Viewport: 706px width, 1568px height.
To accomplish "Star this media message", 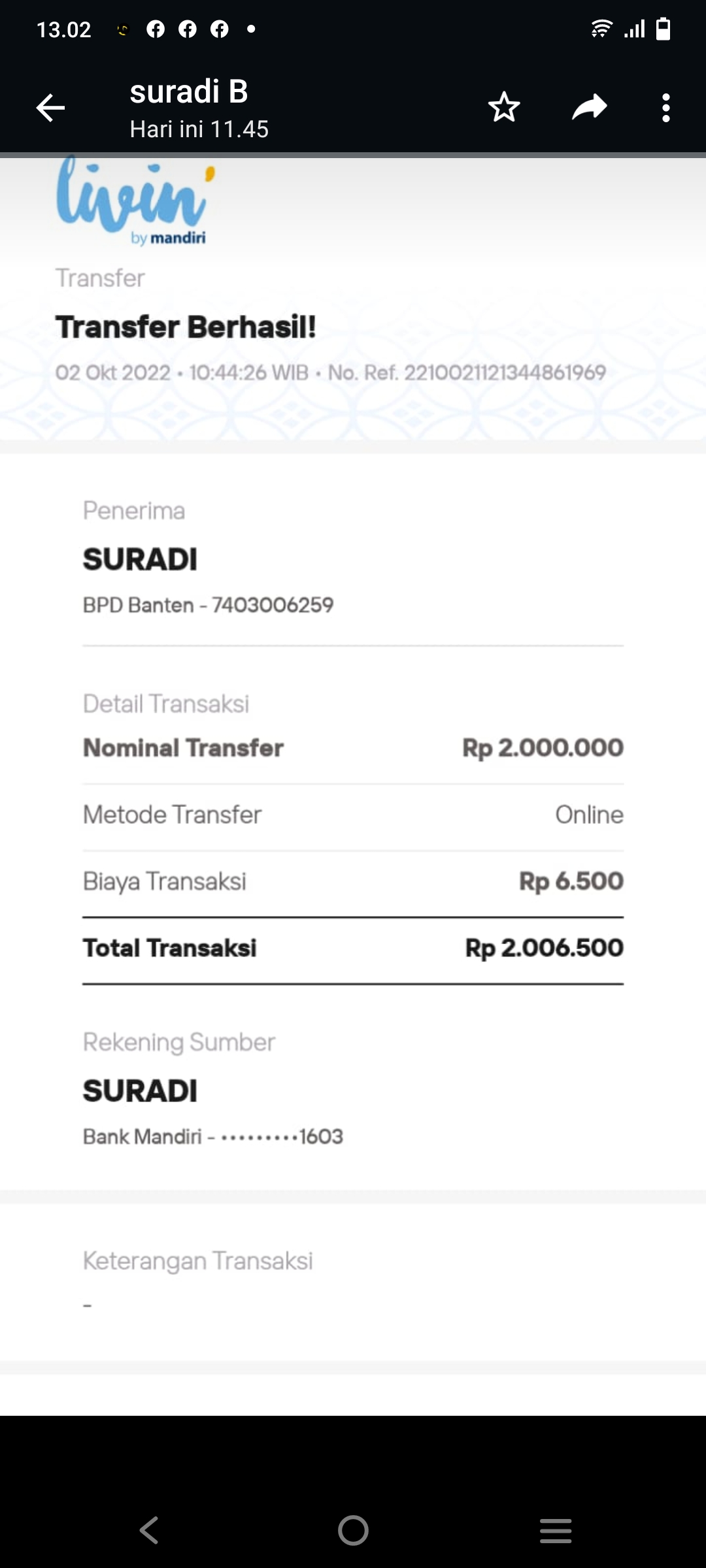I will tap(503, 106).
